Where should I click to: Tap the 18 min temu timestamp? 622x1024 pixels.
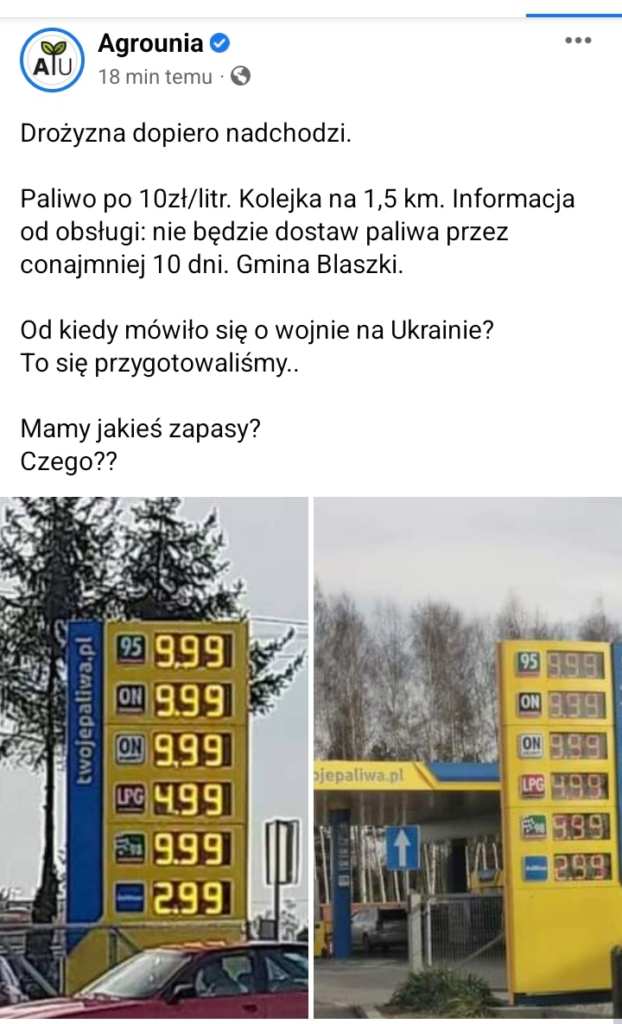(x=155, y=77)
